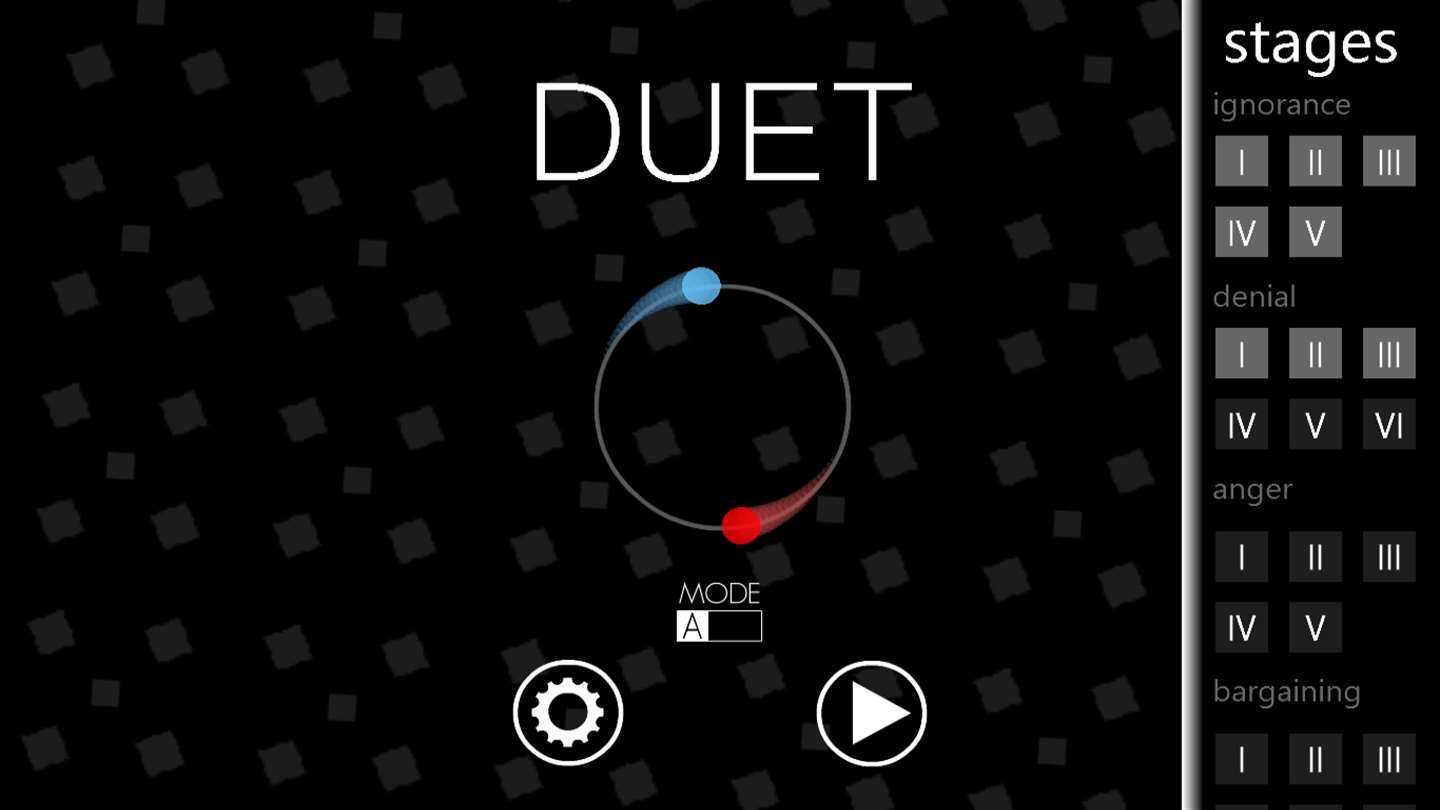Viewport: 1440px width, 810px height.
Task: Tap denial stage VI
Action: [x=1389, y=425]
